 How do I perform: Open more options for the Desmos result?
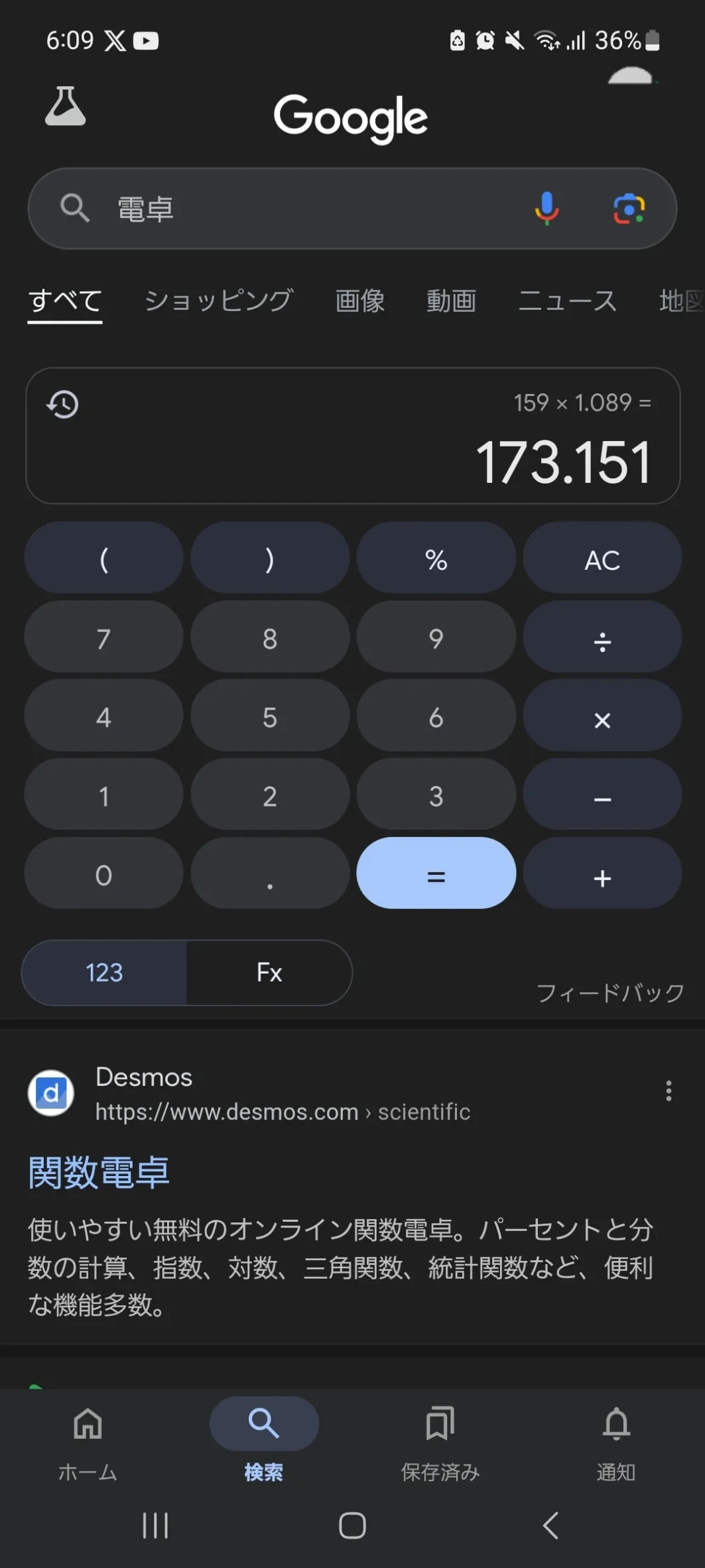click(669, 1091)
